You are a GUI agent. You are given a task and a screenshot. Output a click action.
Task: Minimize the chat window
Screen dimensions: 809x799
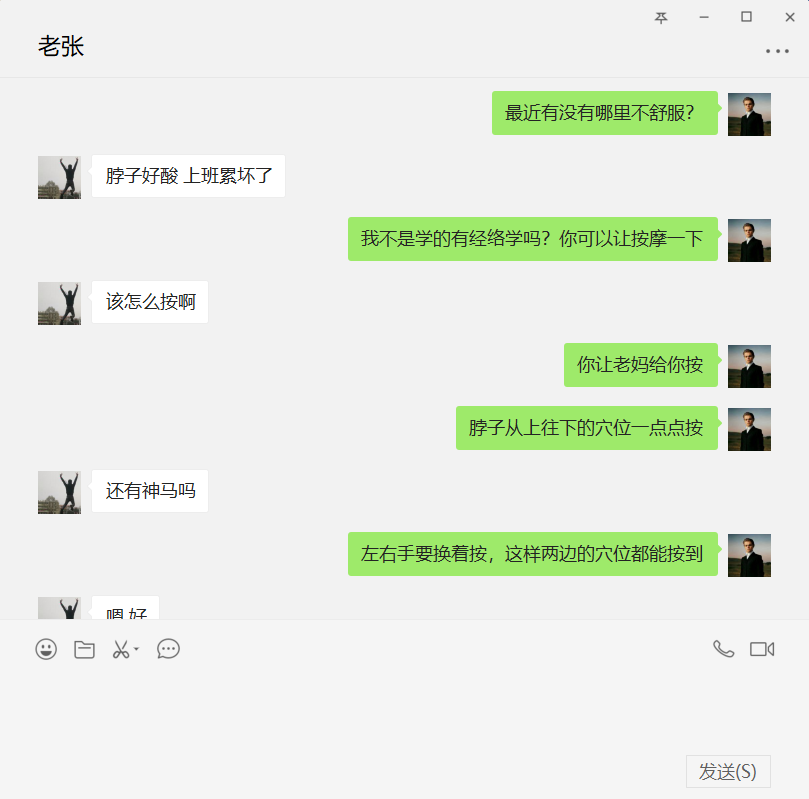coord(704,17)
